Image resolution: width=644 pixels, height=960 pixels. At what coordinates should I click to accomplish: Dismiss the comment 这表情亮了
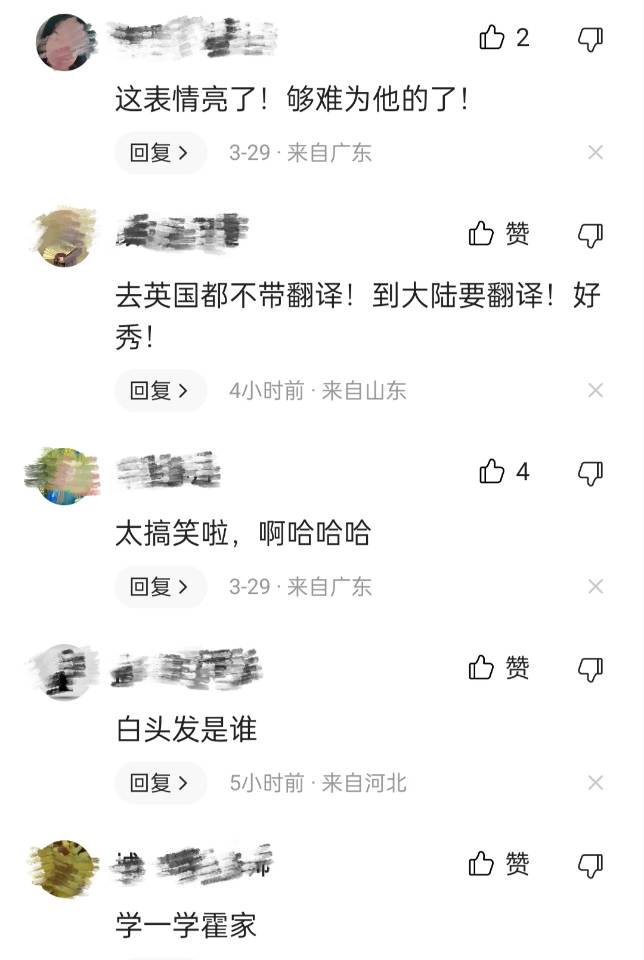(595, 153)
